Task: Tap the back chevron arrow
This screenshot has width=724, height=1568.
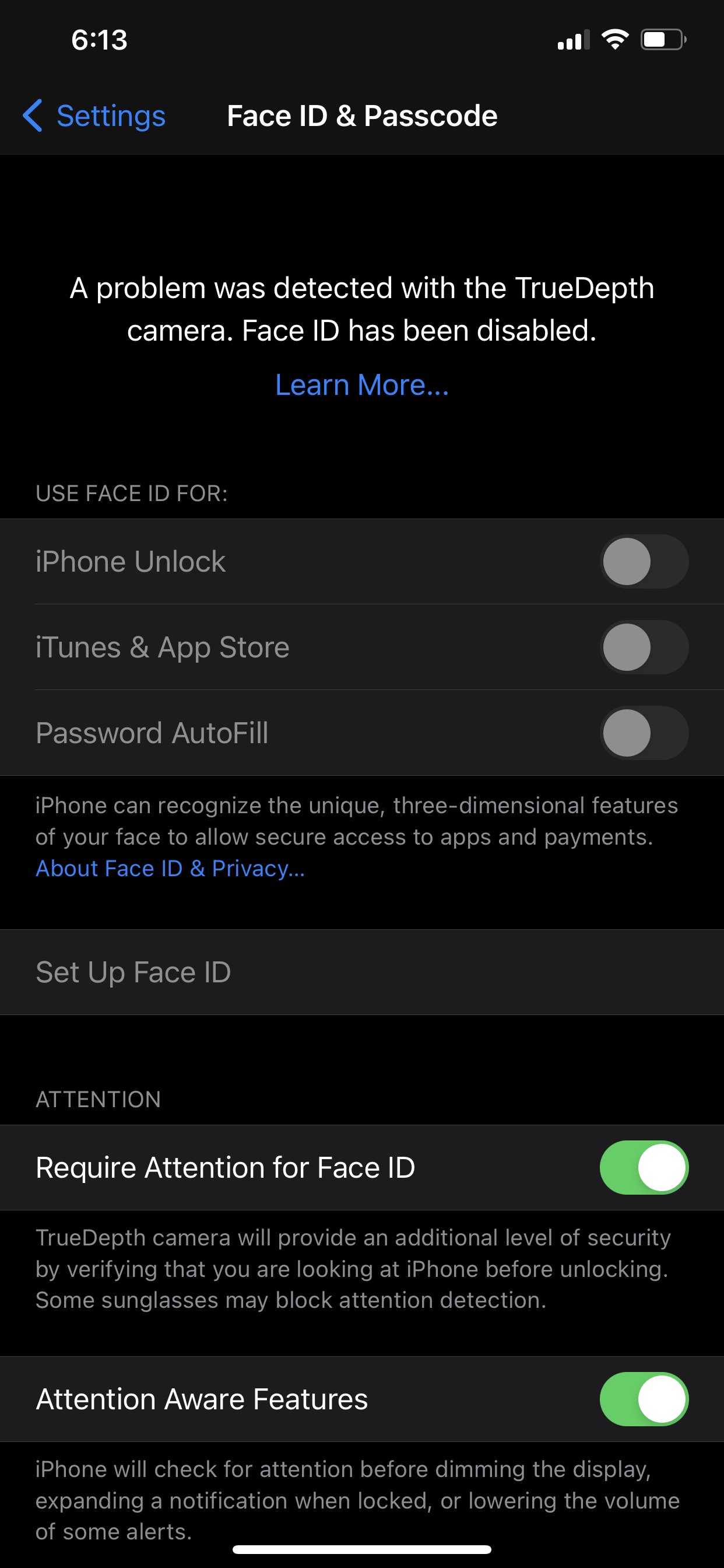Action: [x=32, y=116]
